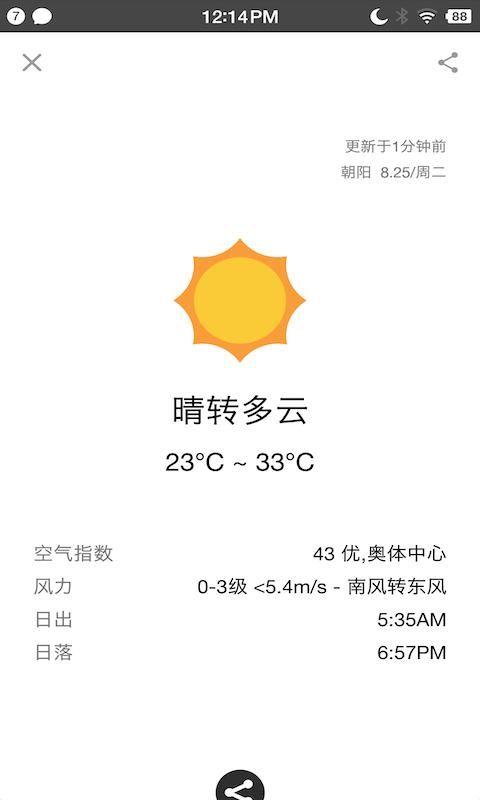Image resolution: width=480 pixels, height=800 pixels.
Task: Close the weather detail screen
Action: point(32,63)
